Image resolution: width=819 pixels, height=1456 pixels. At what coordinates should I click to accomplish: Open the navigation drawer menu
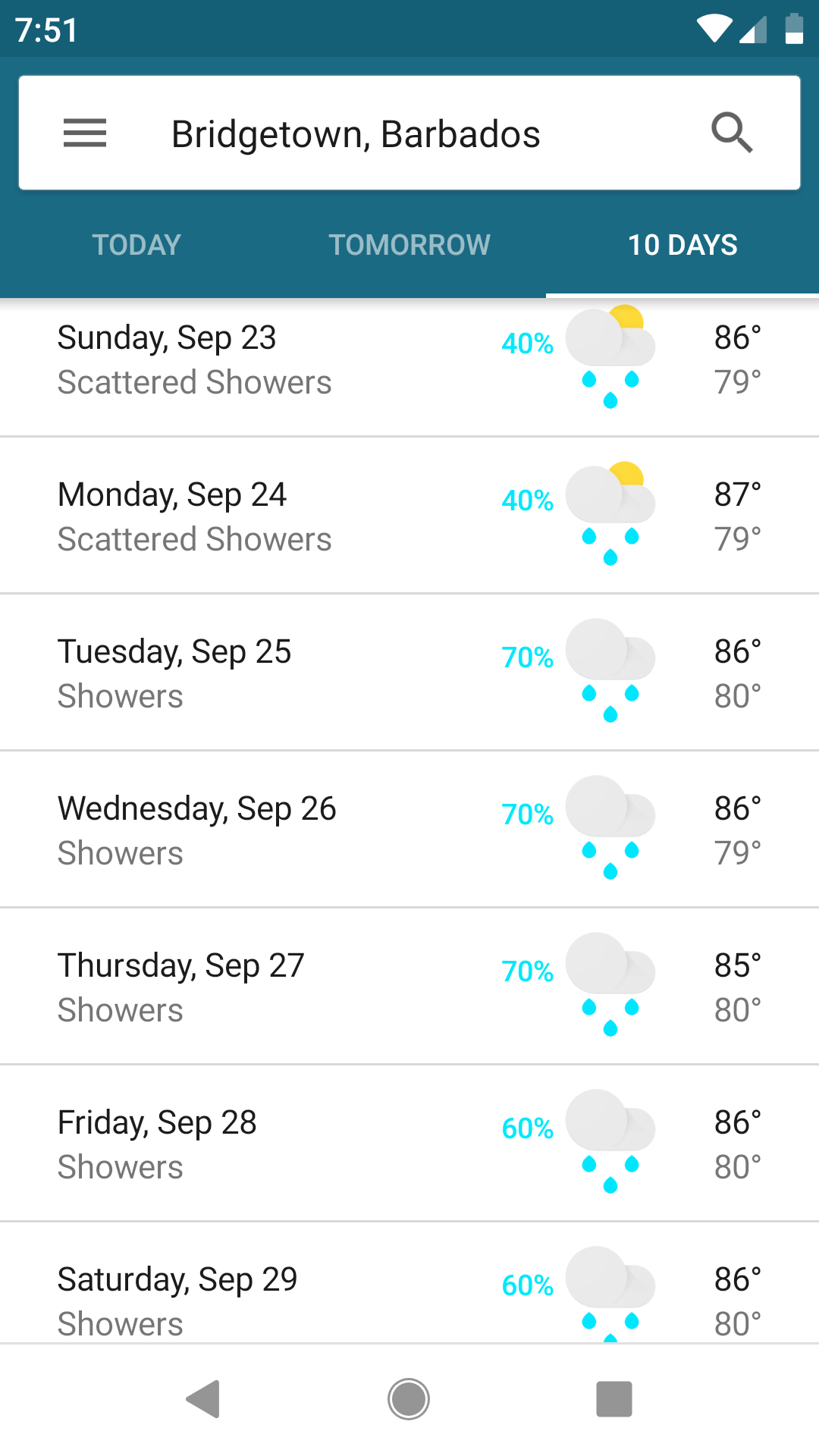click(85, 132)
